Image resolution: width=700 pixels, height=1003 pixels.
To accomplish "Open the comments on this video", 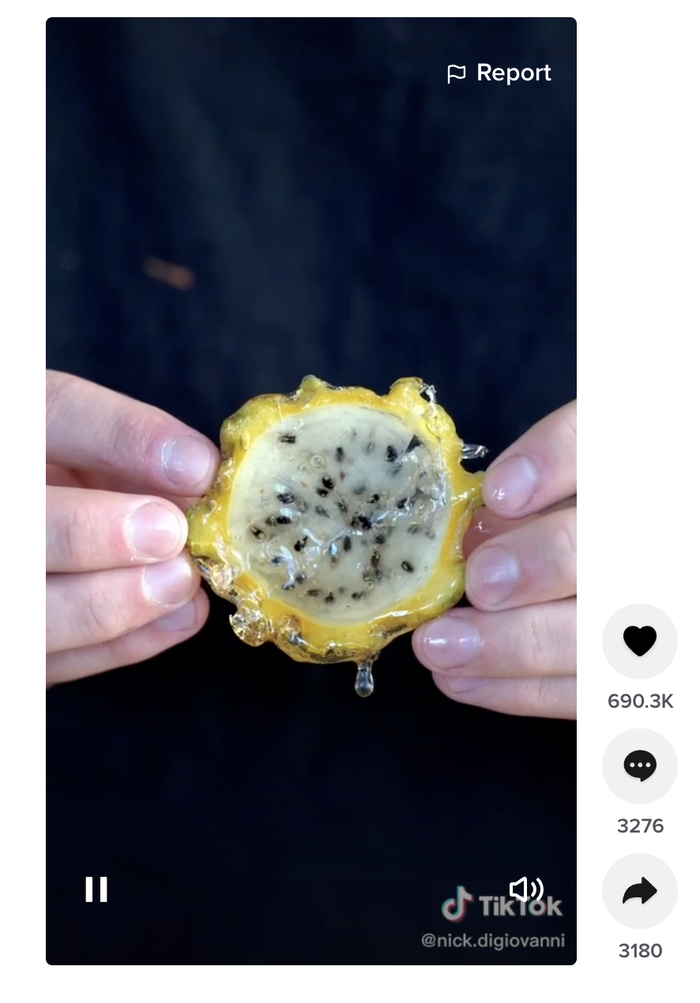I will pos(639,766).
